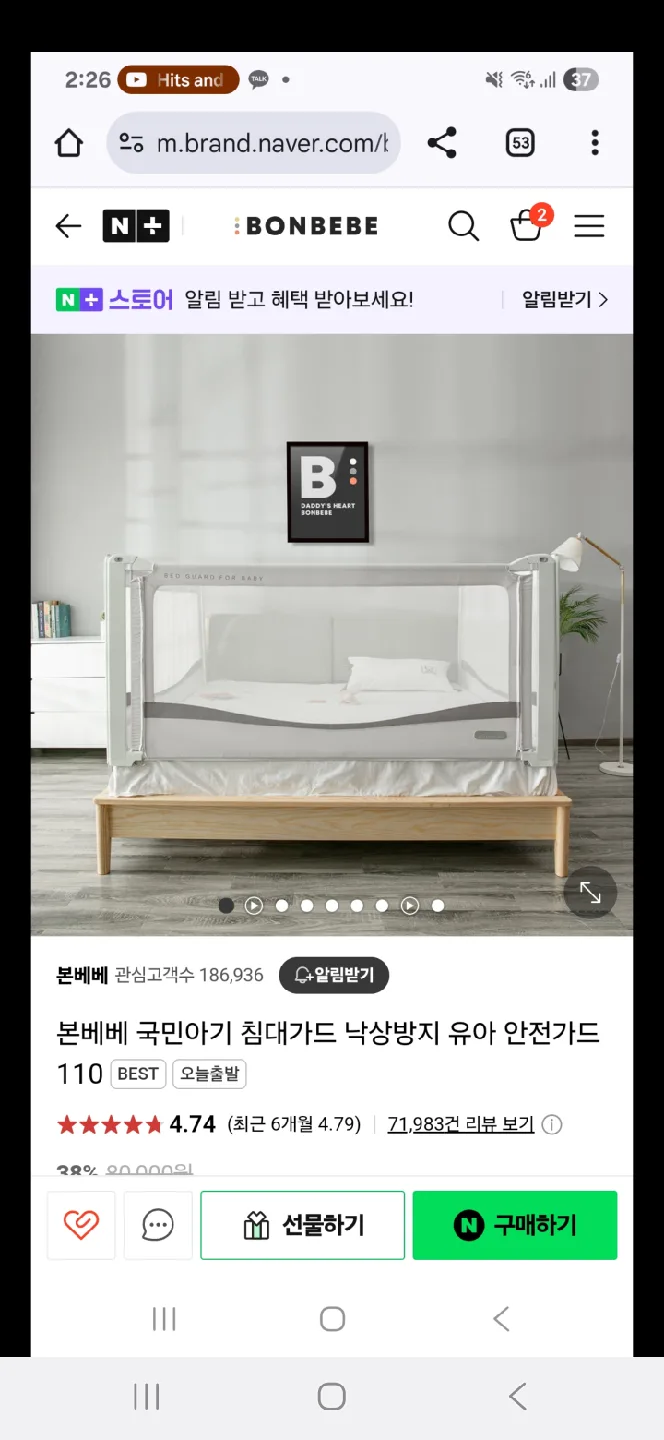Tap 알림받기 in the N+ 스토어 banner
Image resolution: width=664 pixels, height=1440 pixels.
click(564, 299)
